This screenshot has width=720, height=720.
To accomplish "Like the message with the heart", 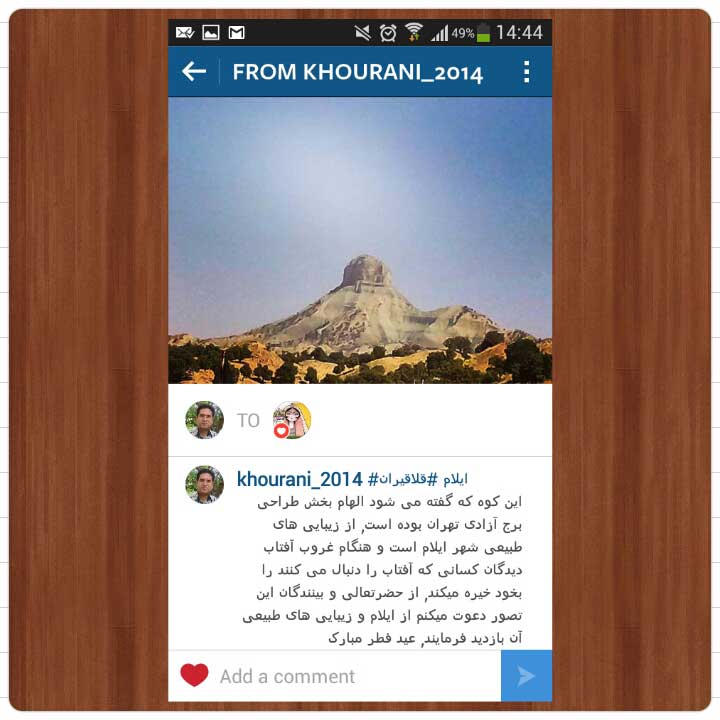I will click(194, 676).
